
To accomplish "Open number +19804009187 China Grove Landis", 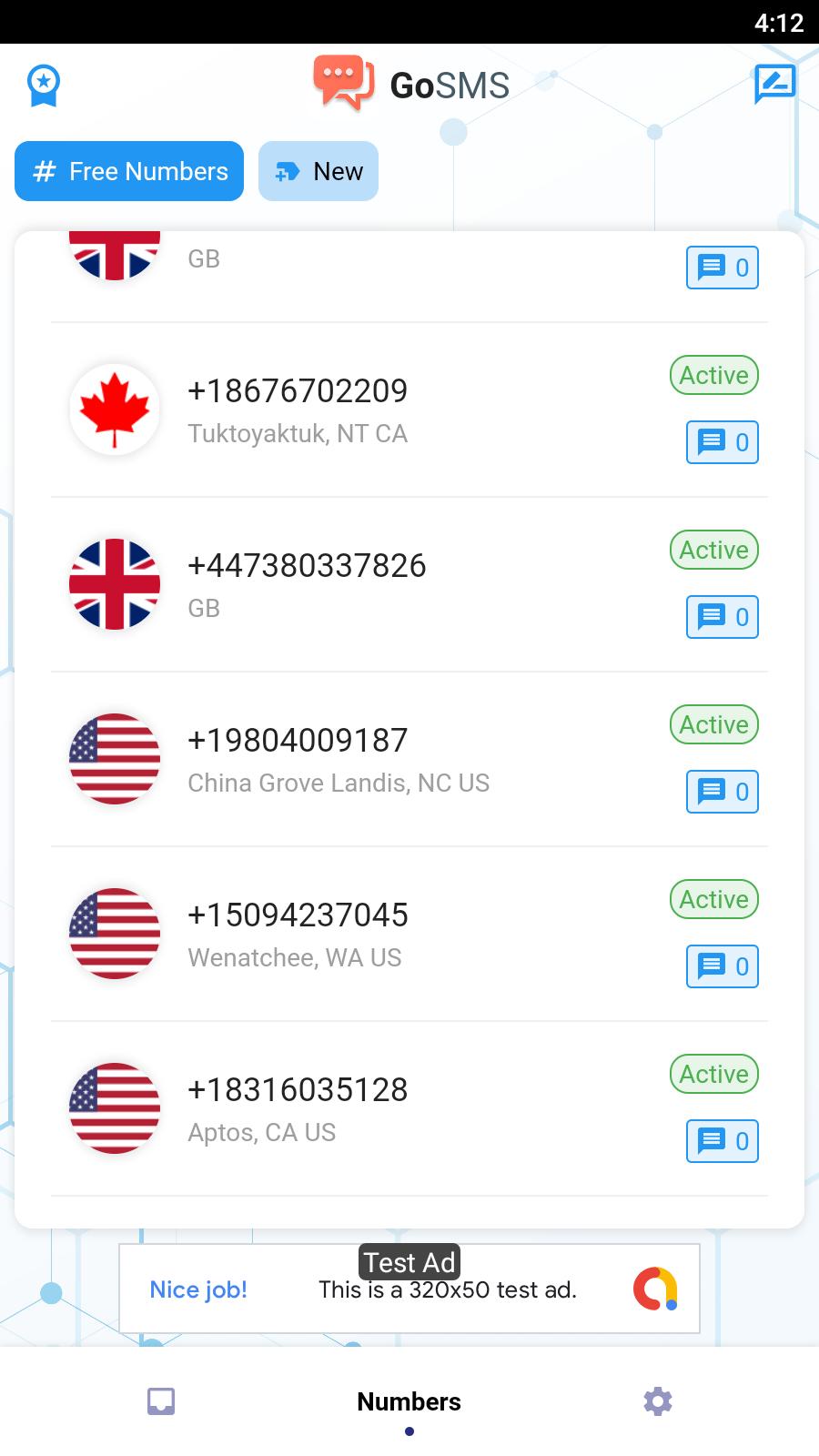I will pyautogui.click(x=409, y=759).
